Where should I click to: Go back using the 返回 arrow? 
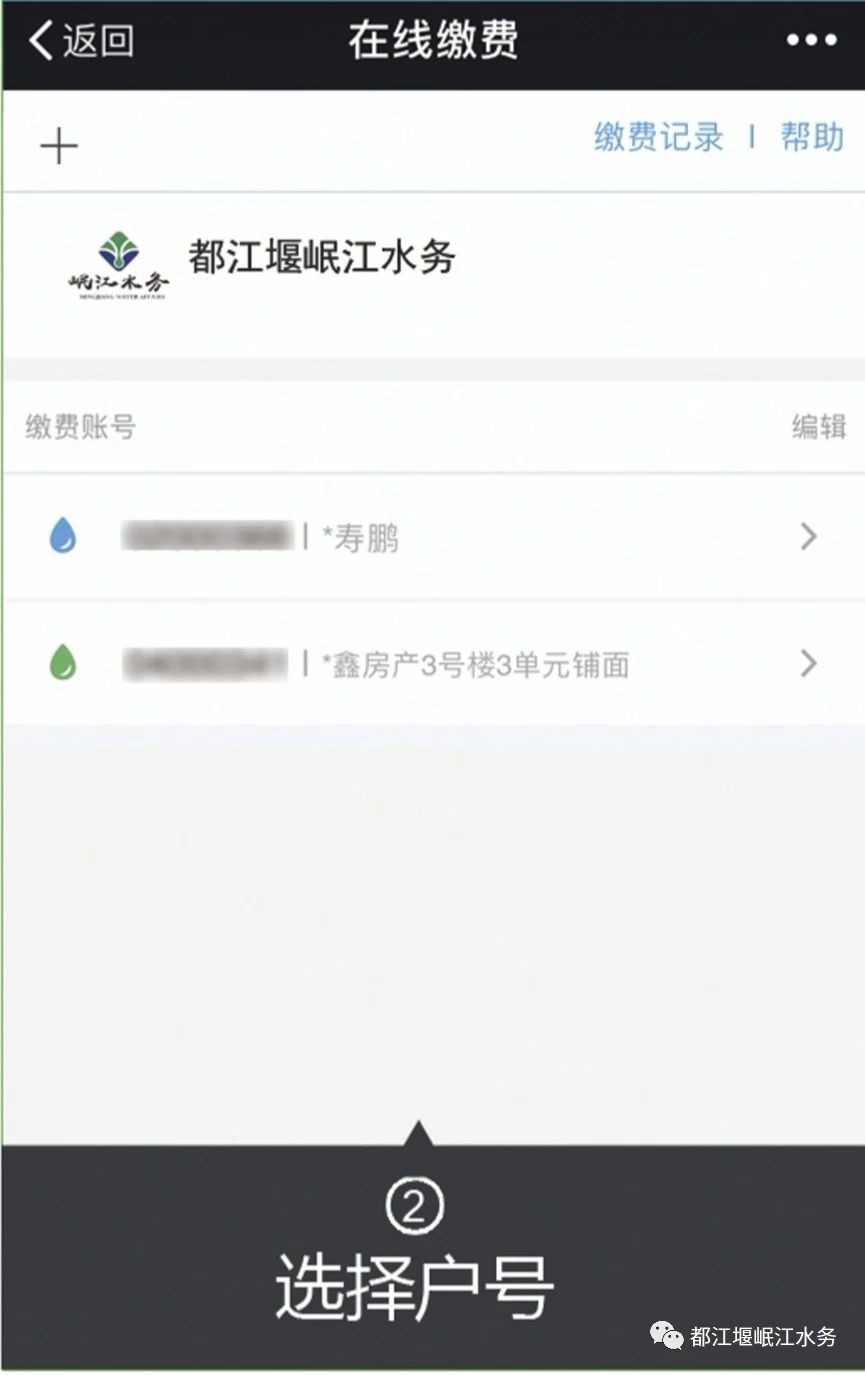pyautogui.click(x=80, y=41)
